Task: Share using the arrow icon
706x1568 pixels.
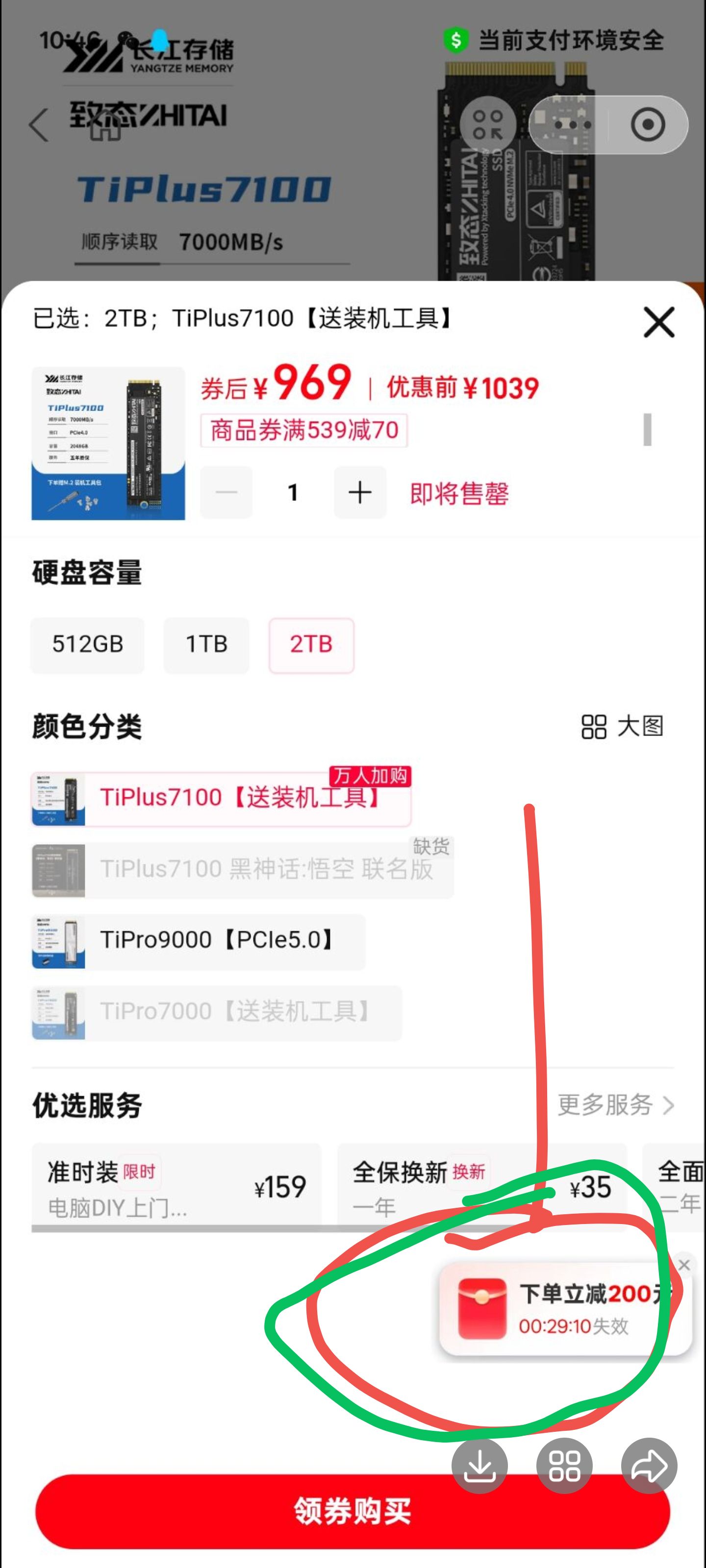Action: [649, 1466]
